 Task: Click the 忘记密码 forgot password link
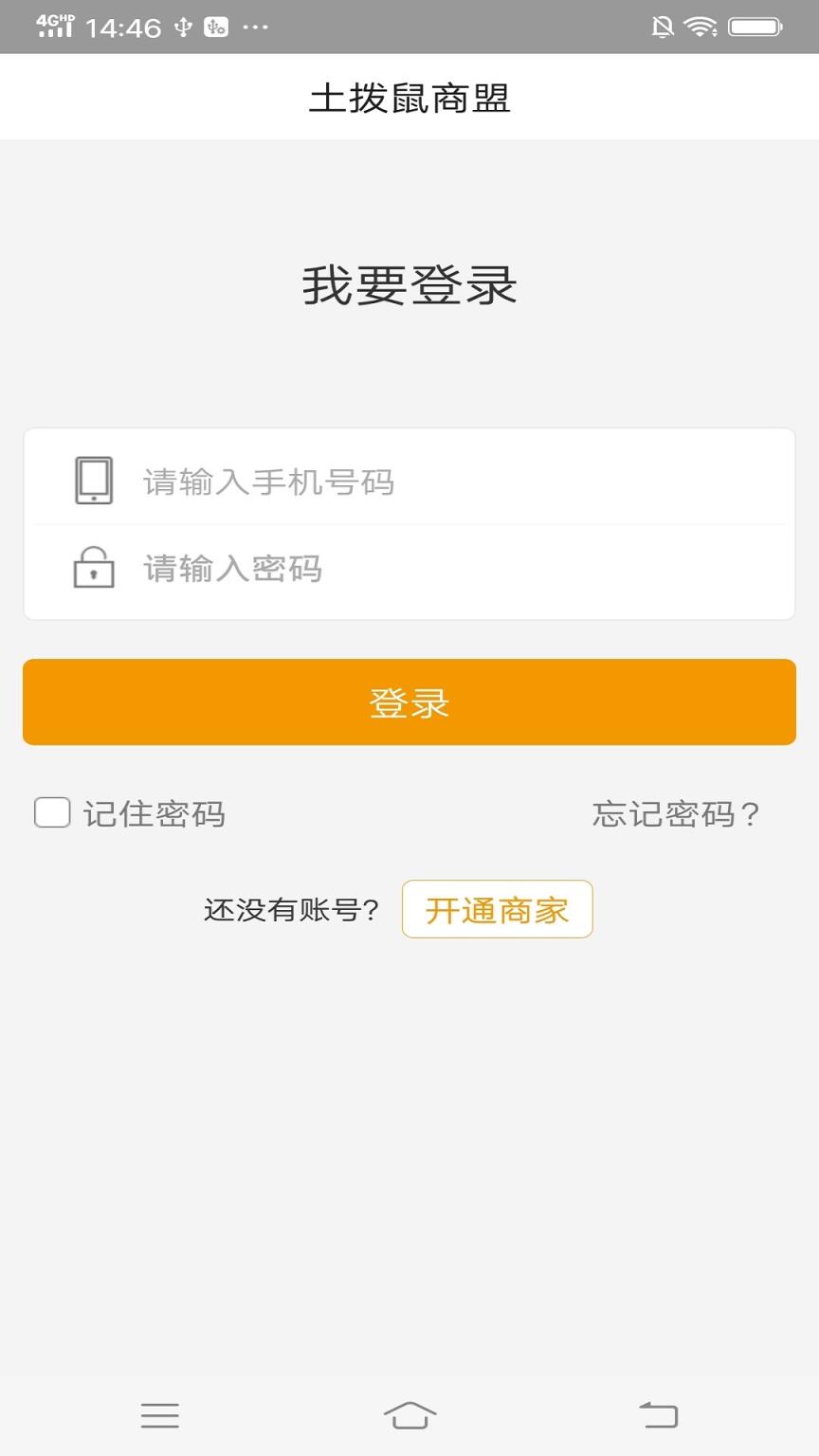(x=678, y=813)
